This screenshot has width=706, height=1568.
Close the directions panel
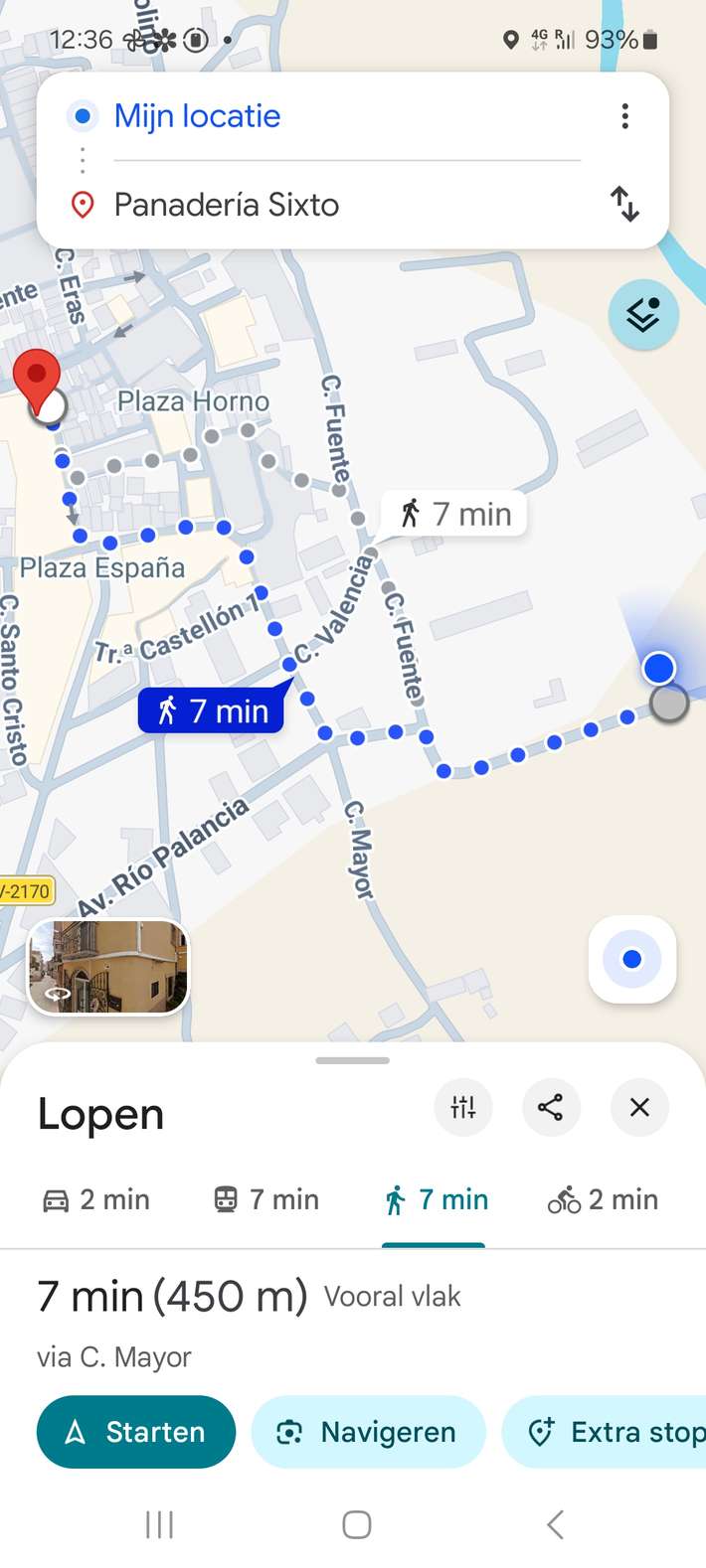tap(639, 1107)
